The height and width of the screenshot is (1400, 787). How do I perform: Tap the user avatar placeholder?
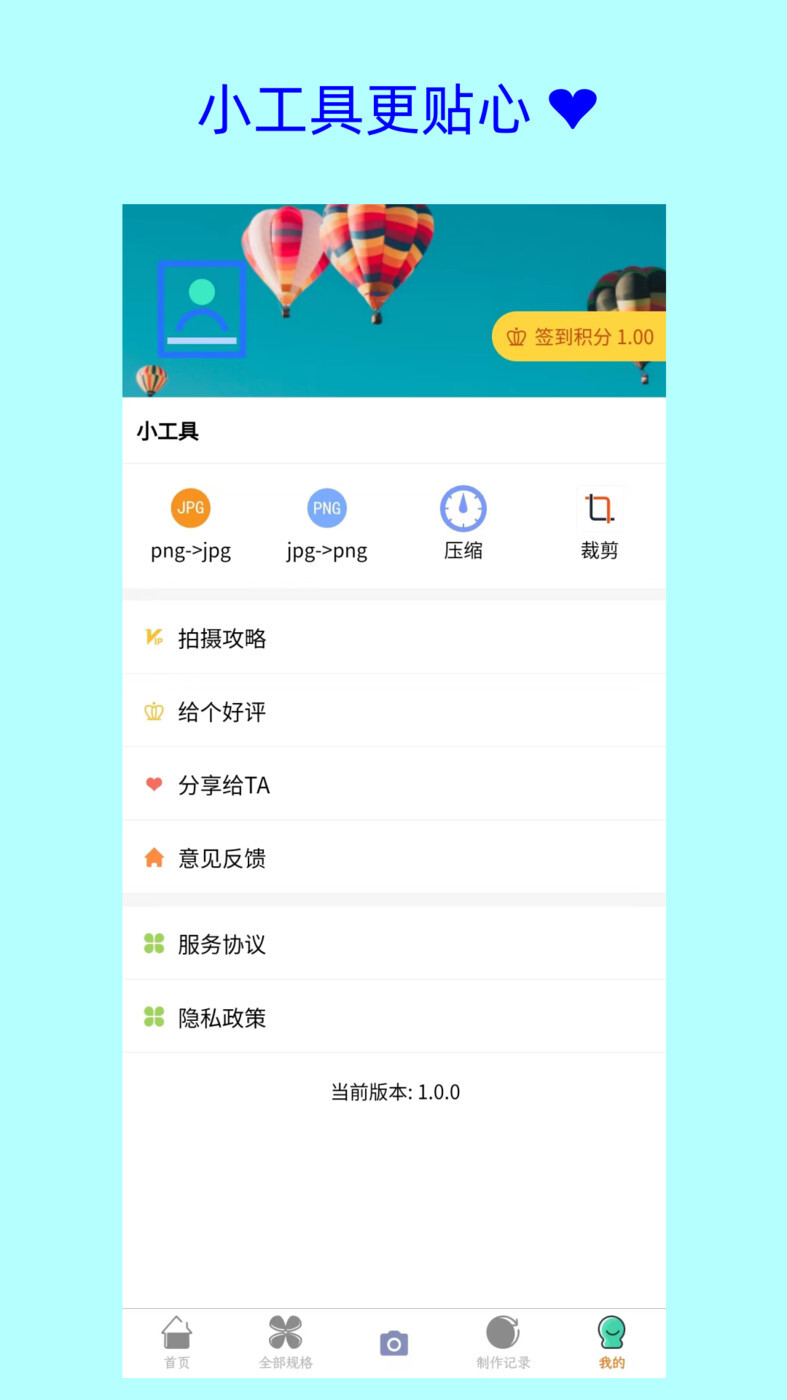pyautogui.click(x=202, y=305)
